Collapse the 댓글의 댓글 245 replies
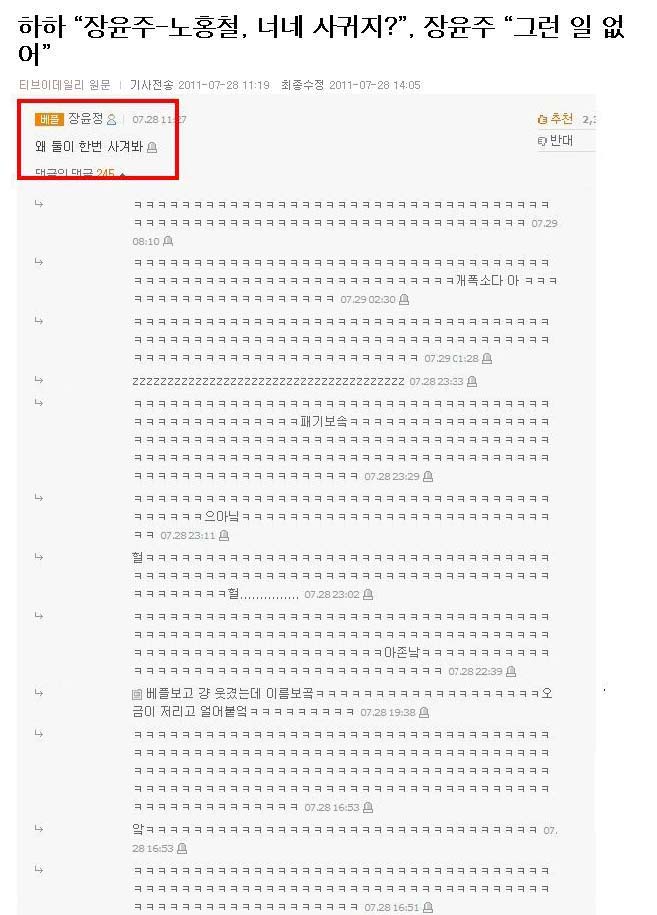Viewport: 657px width, 915px height. 81,173
